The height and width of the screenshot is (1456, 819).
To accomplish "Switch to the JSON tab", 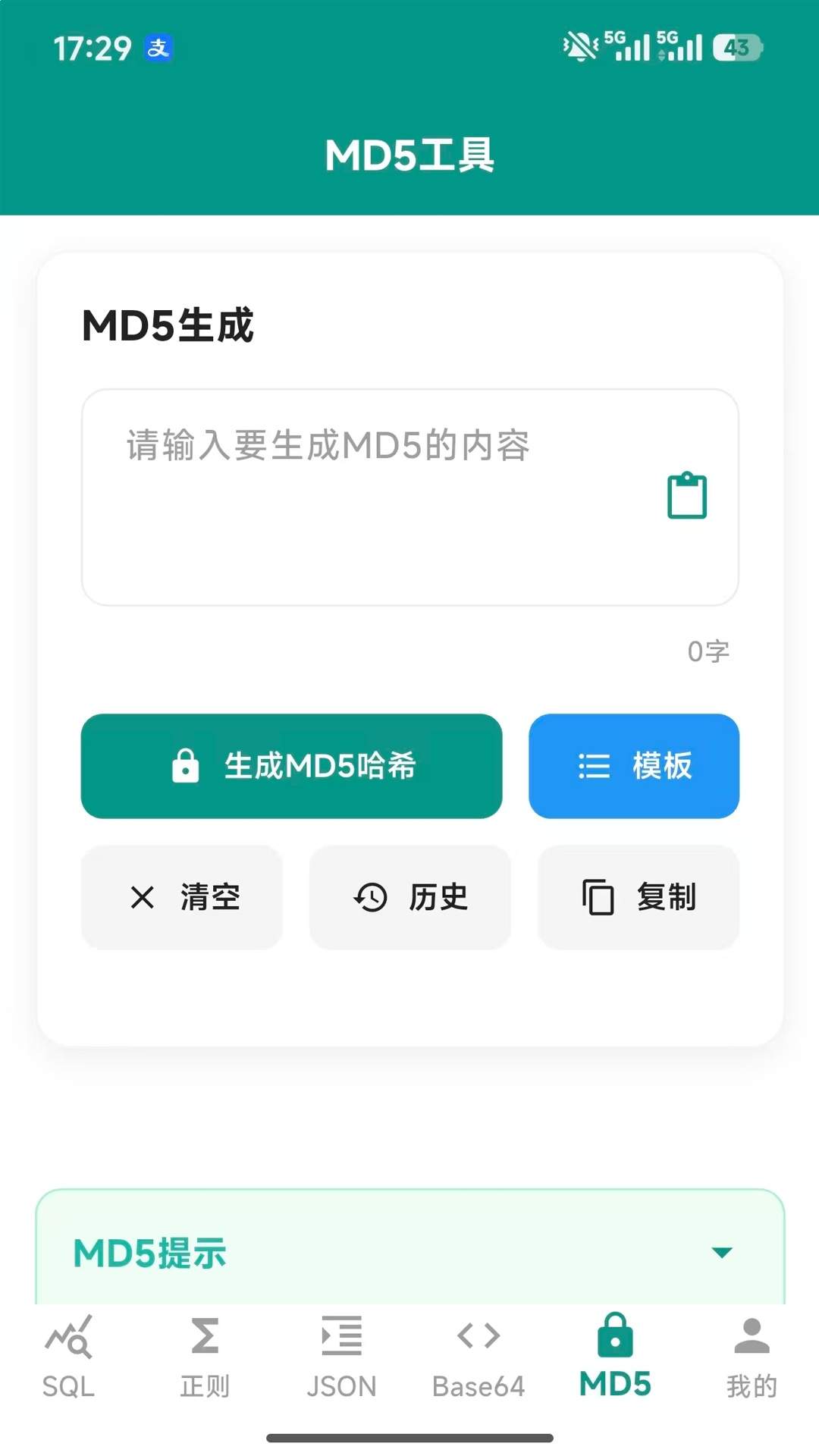I will [x=341, y=1357].
